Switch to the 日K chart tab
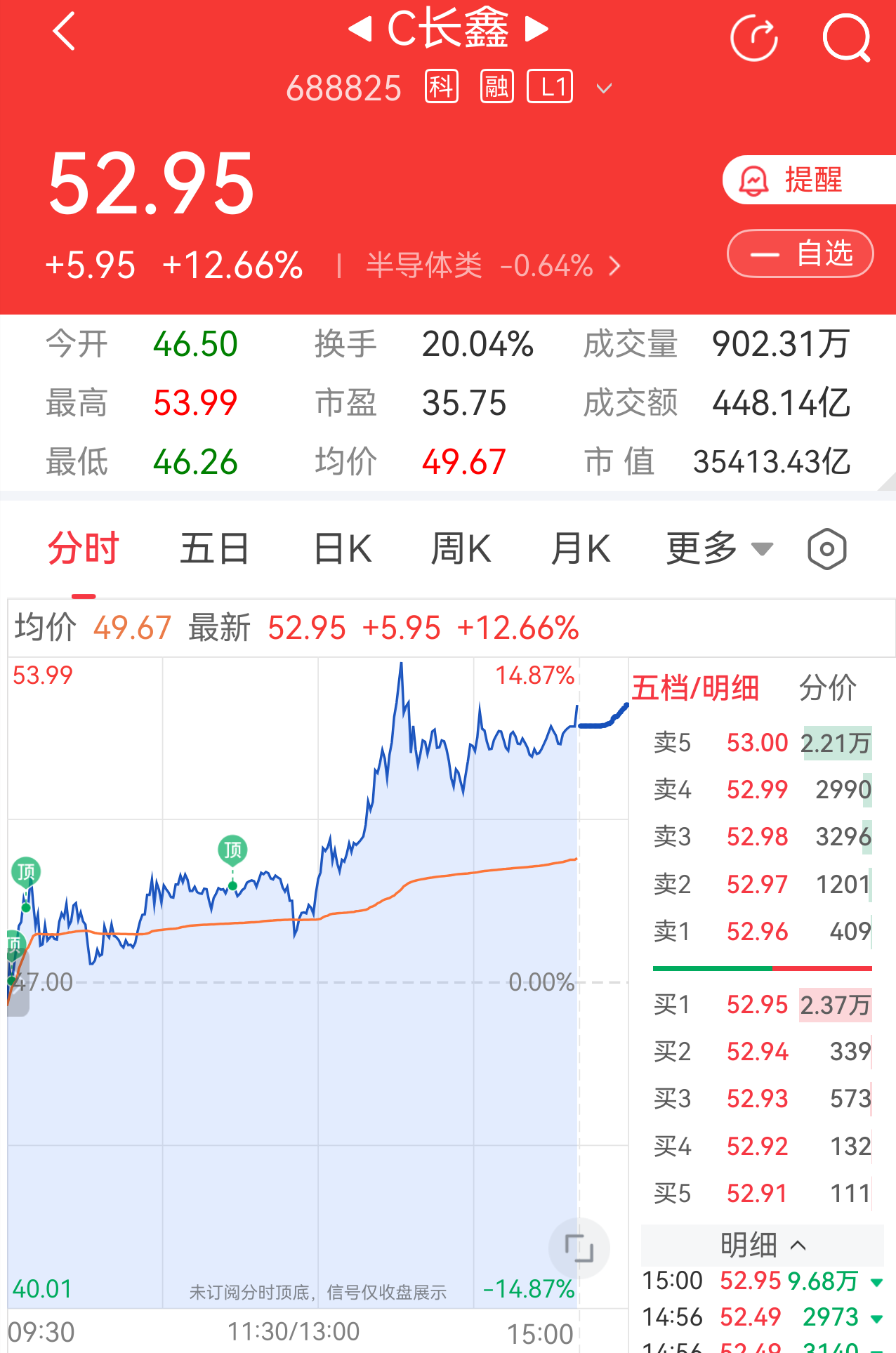The image size is (896, 1353). [343, 549]
